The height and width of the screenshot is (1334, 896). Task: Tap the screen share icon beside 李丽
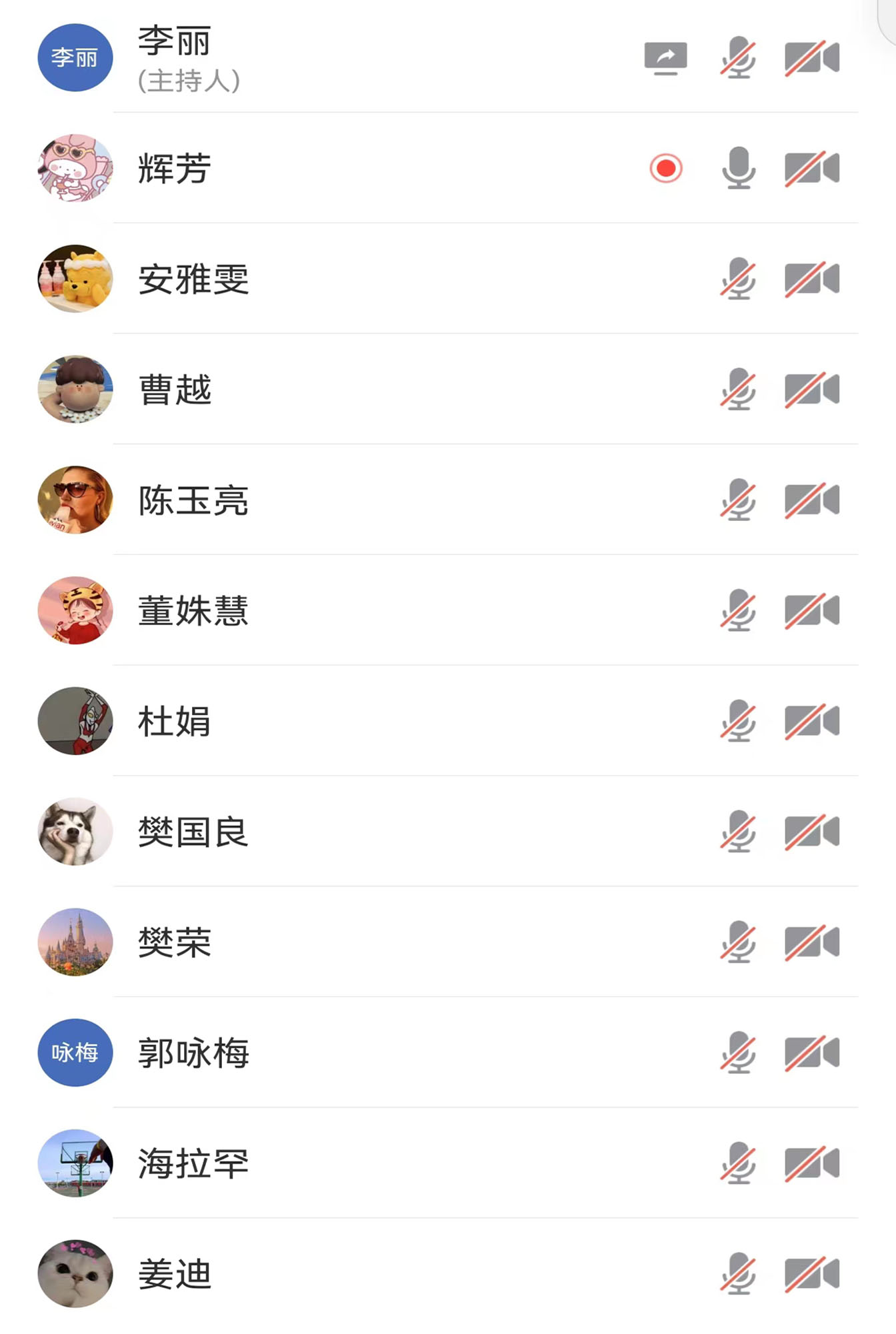click(x=665, y=58)
